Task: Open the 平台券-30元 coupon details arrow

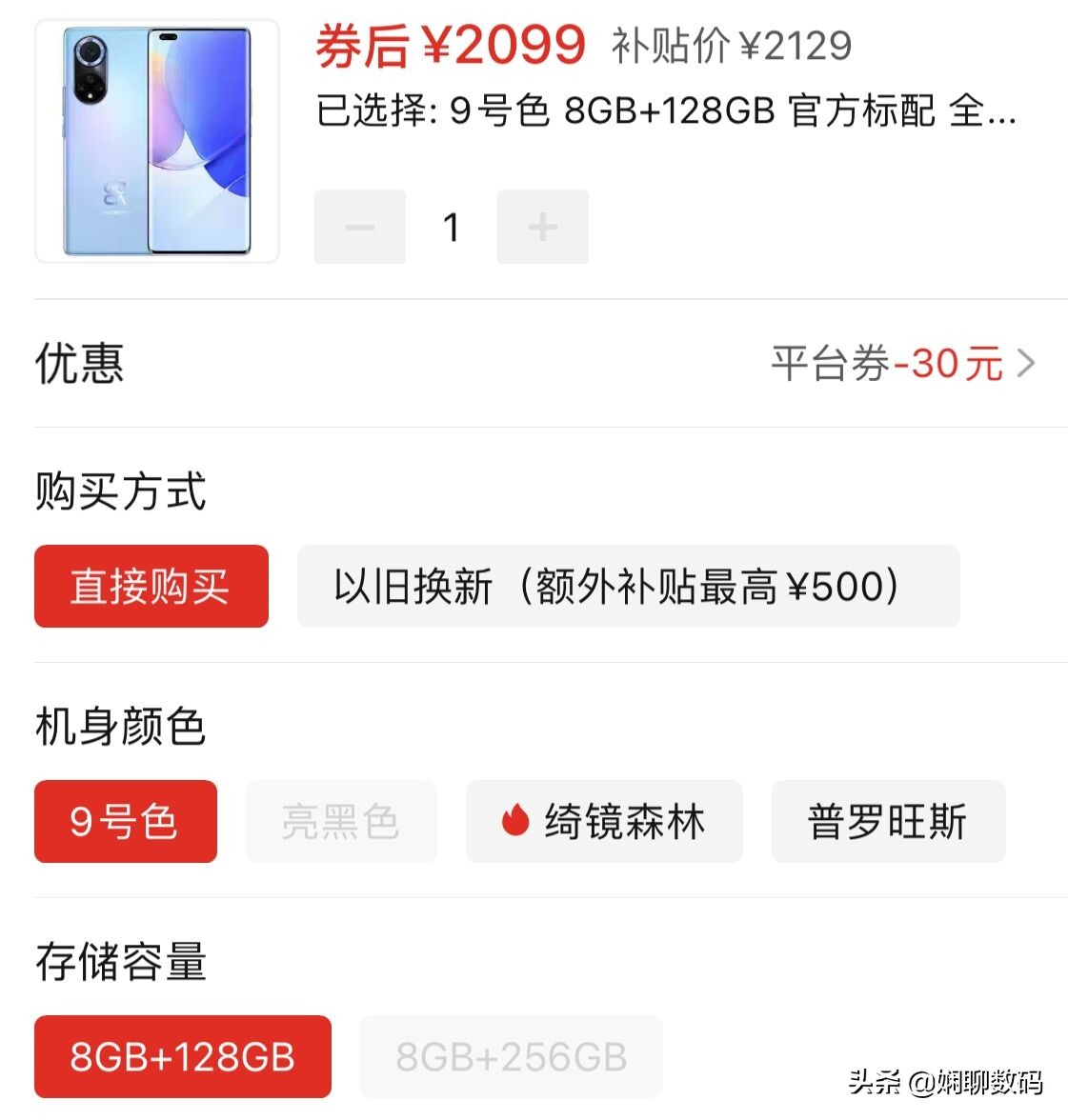Action: [x=1027, y=363]
